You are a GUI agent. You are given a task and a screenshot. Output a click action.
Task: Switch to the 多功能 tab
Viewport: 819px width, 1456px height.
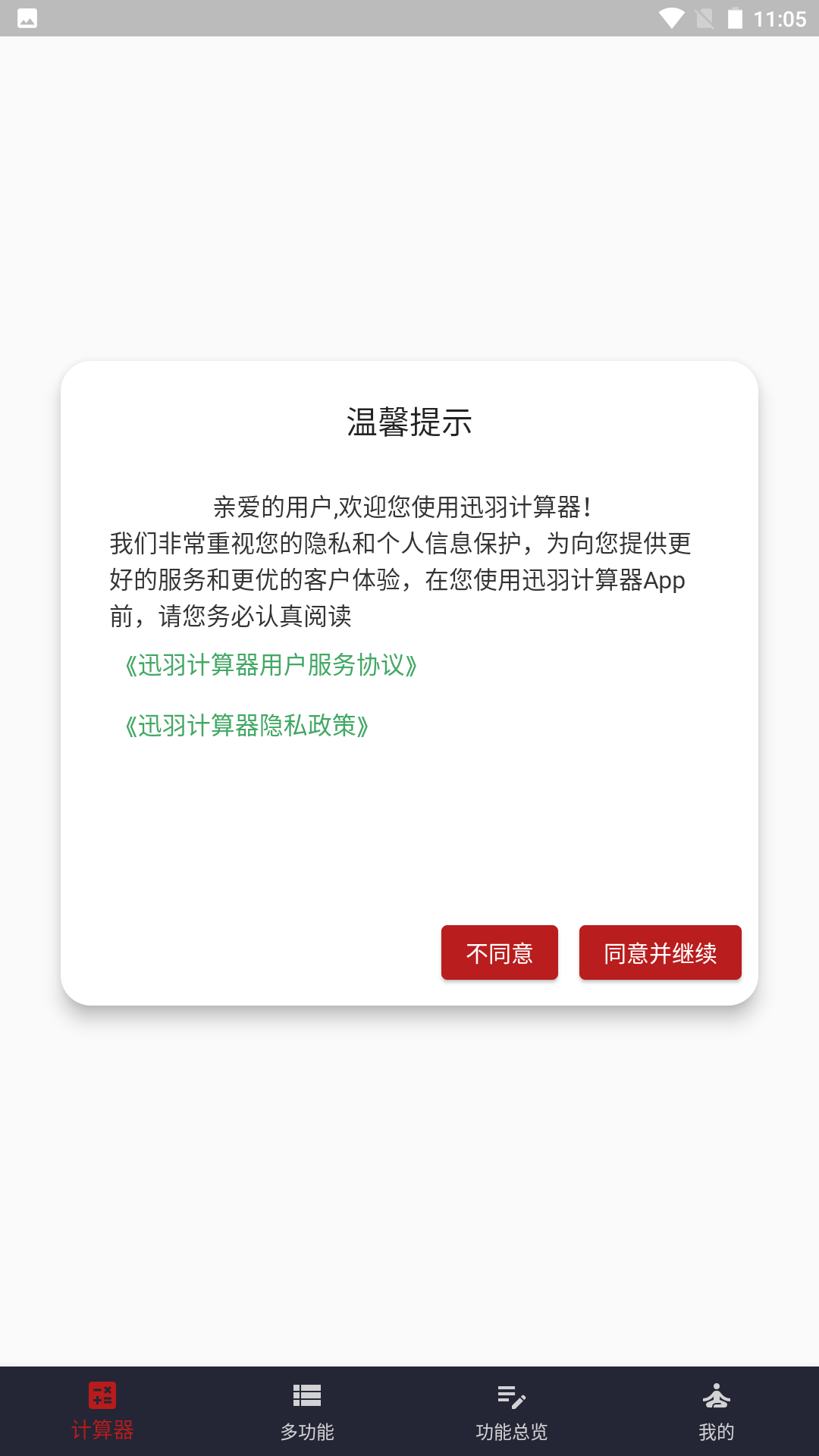307,1411
